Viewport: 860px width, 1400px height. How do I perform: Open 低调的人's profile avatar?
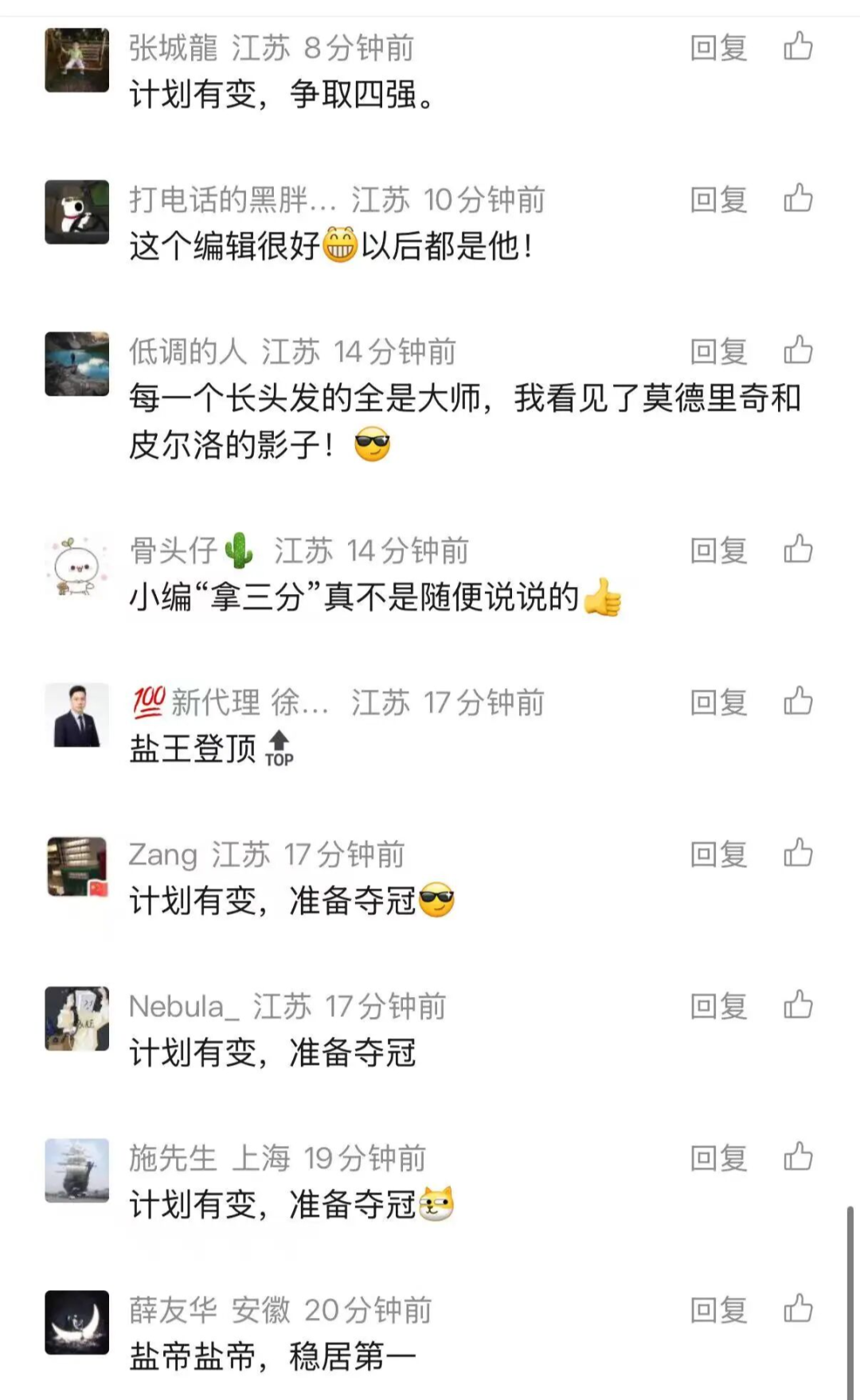point(76,364)
